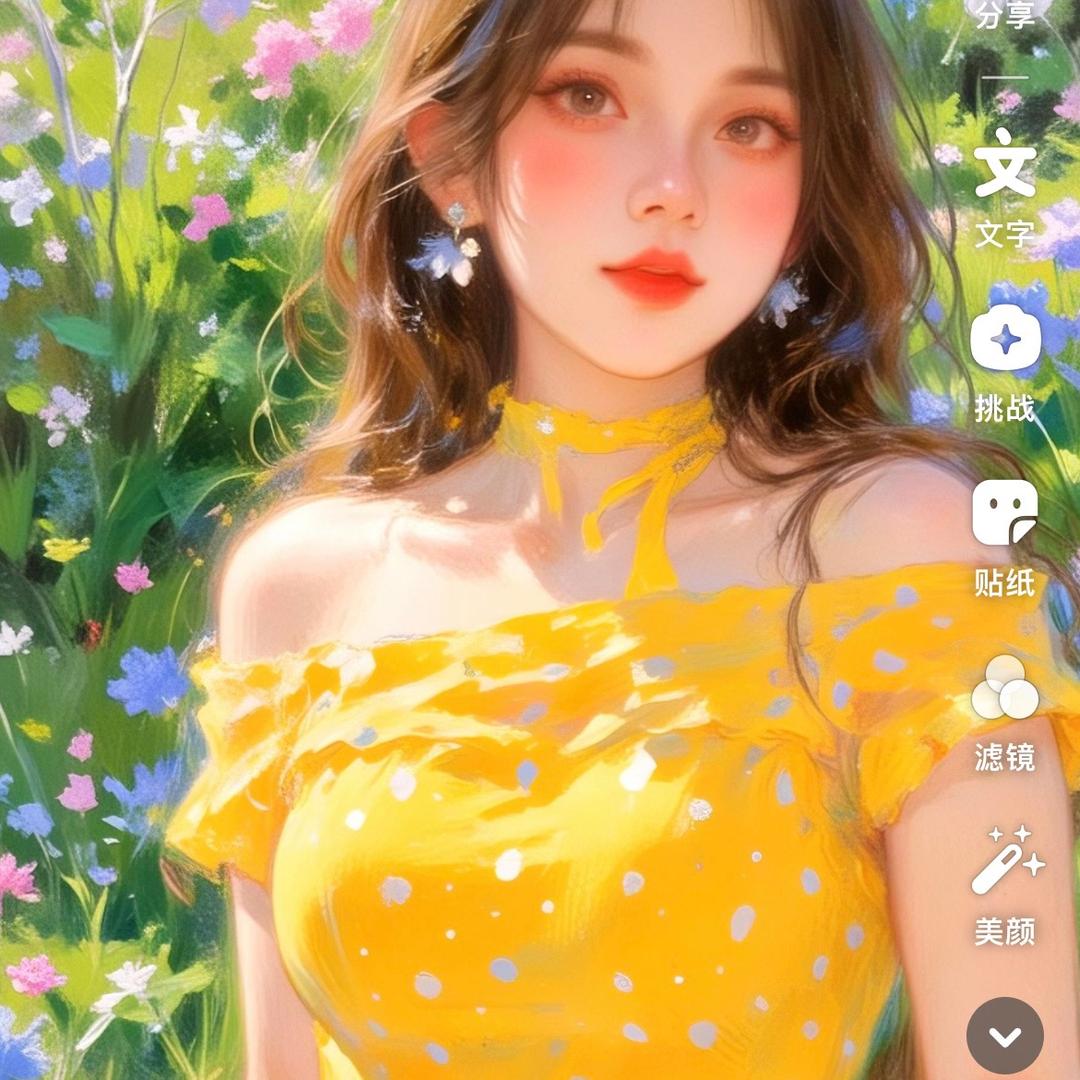Expand more tools with the down chevron
1080x1080 pixels.
(x=1005, y=1036)
